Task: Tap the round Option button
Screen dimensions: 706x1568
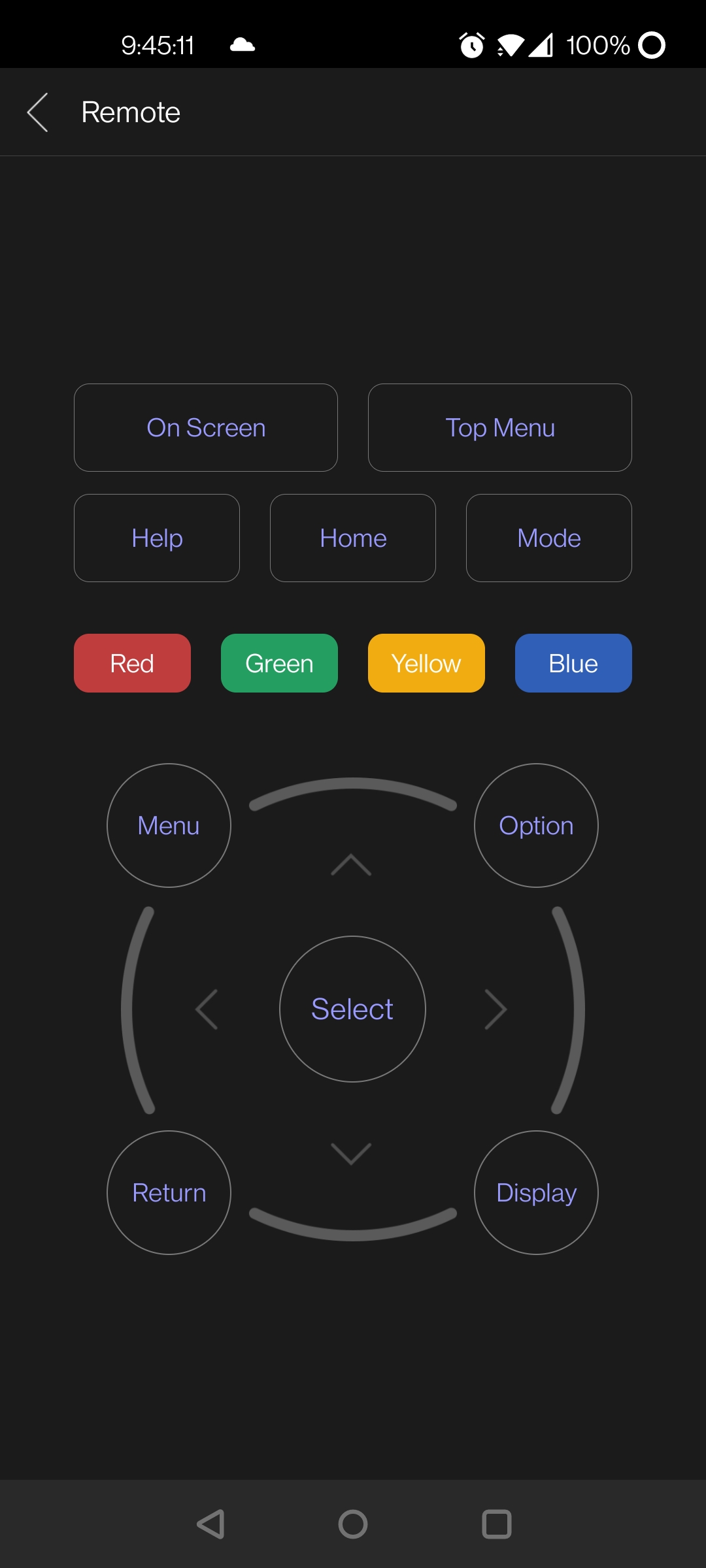Action: point(536,826)
